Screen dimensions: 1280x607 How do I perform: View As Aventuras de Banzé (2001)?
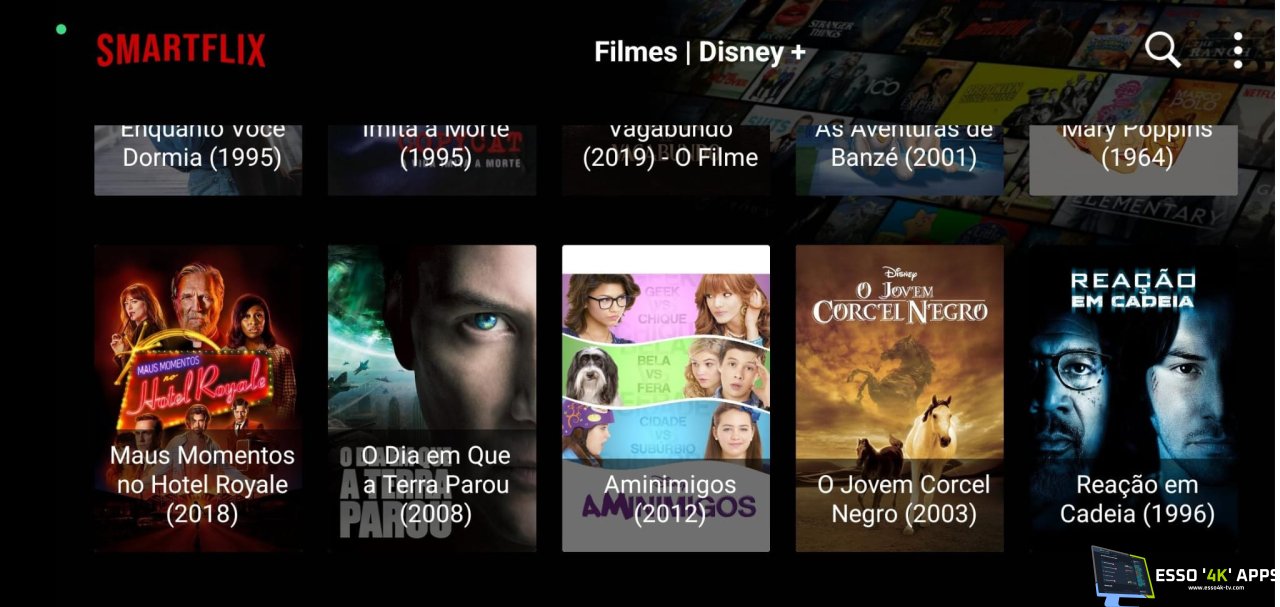[x=900, y=158]
